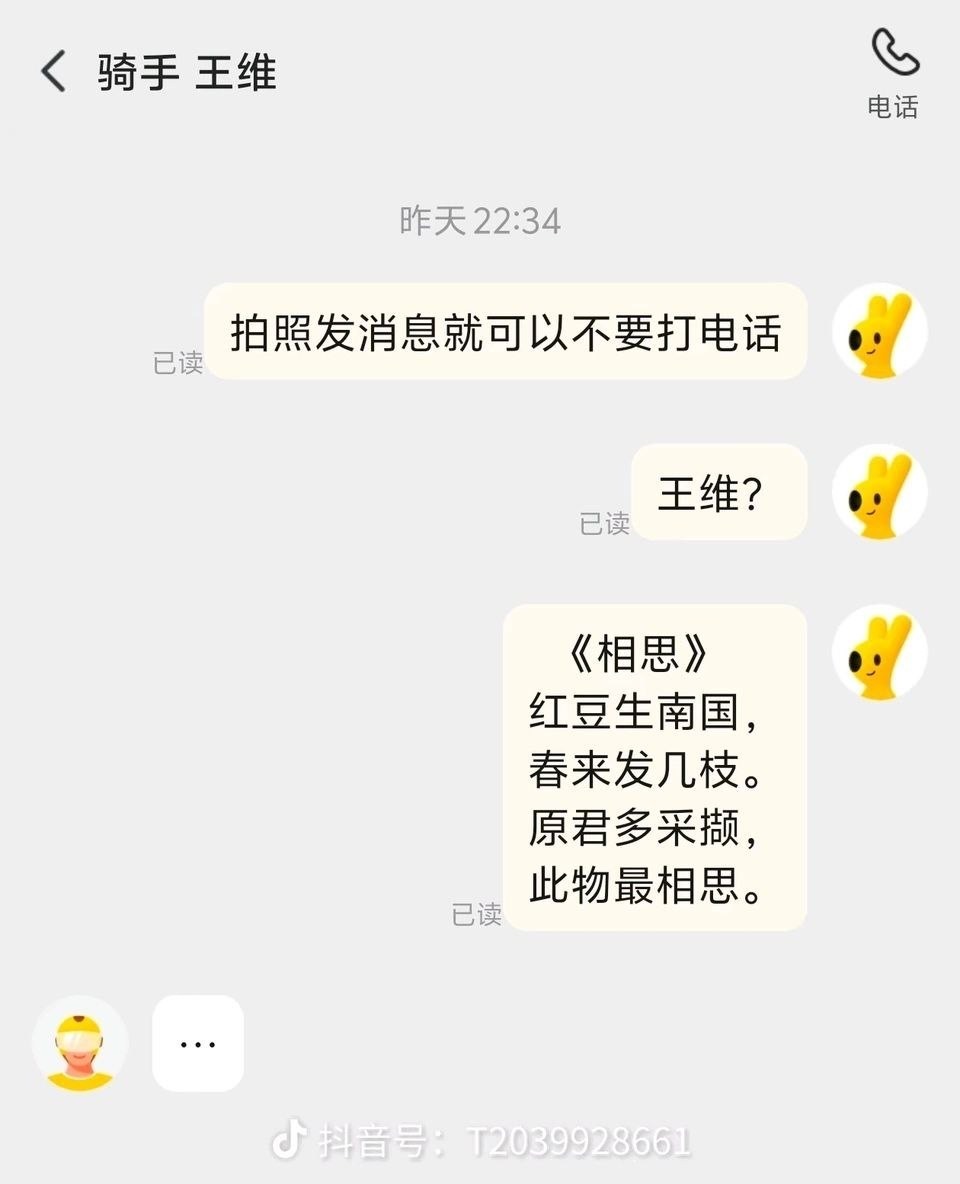960x1184 pixels.
Task: Click the yellow kangaroo avatar beside '王维?'
Action: [x=879, y=492]
